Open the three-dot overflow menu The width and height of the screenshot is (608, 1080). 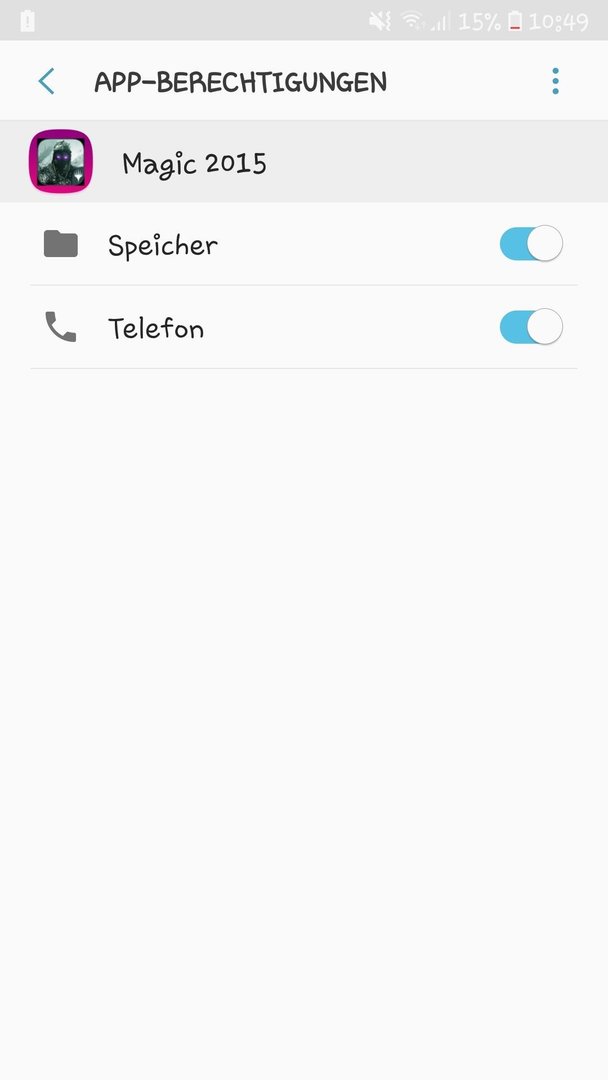[555, 81]
